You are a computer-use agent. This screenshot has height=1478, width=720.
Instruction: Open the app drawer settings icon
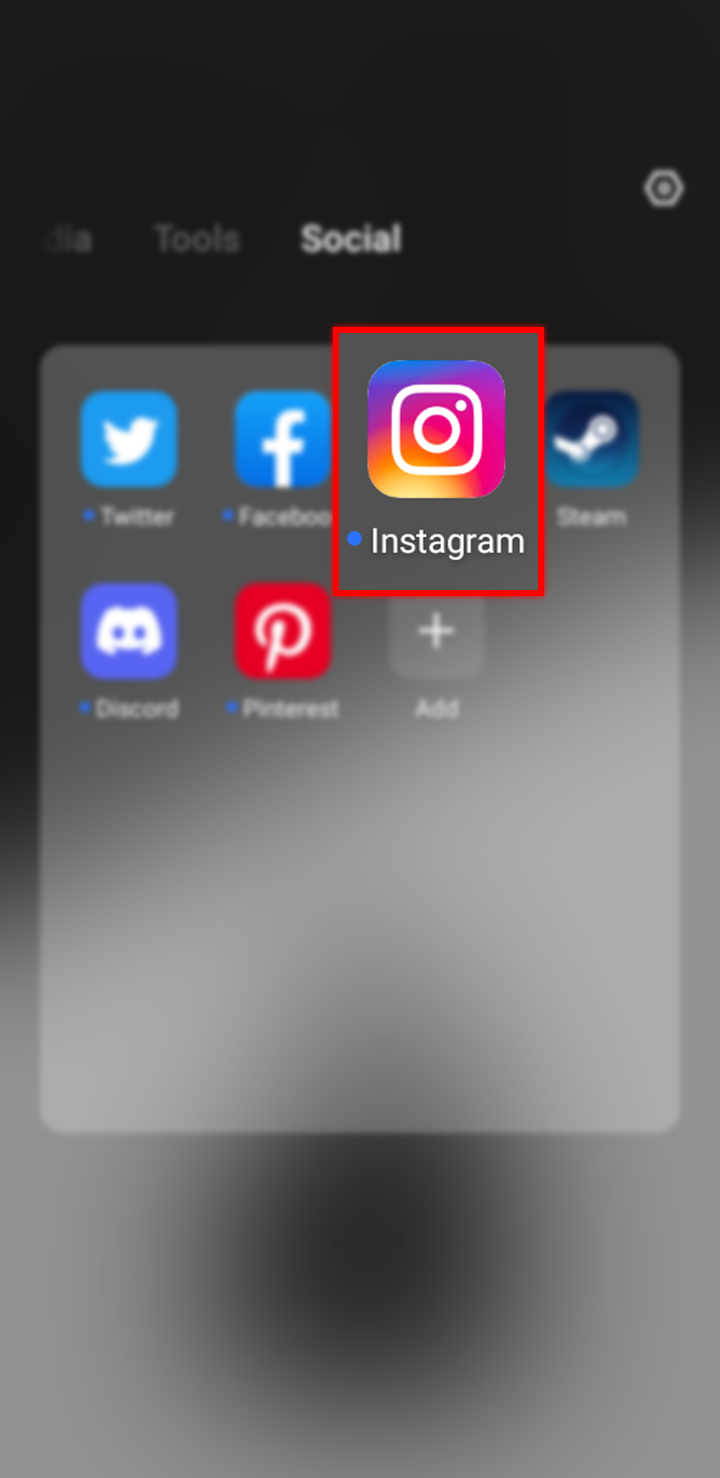point(663,188)
